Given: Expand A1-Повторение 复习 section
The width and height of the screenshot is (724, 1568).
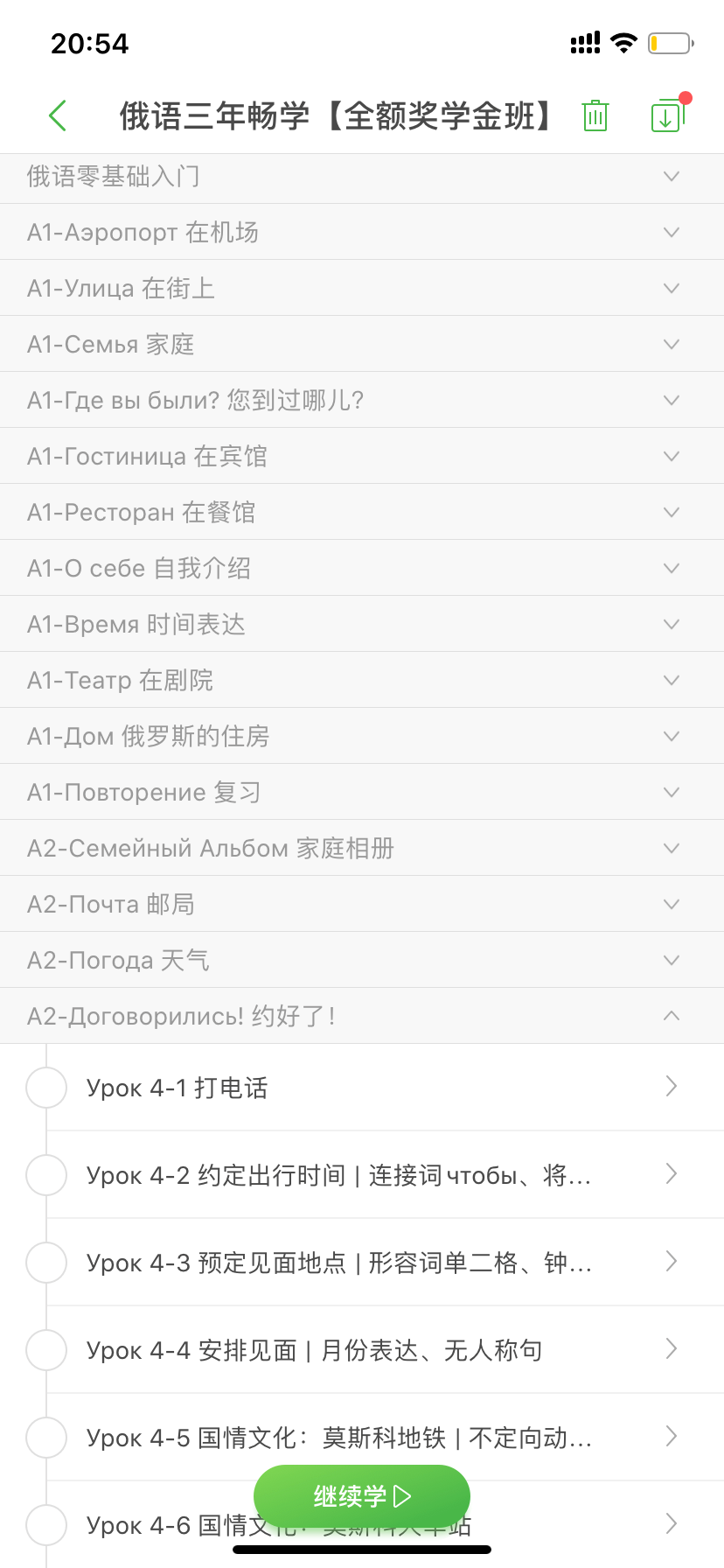Looking at the screenshot, I should [362, 792].
